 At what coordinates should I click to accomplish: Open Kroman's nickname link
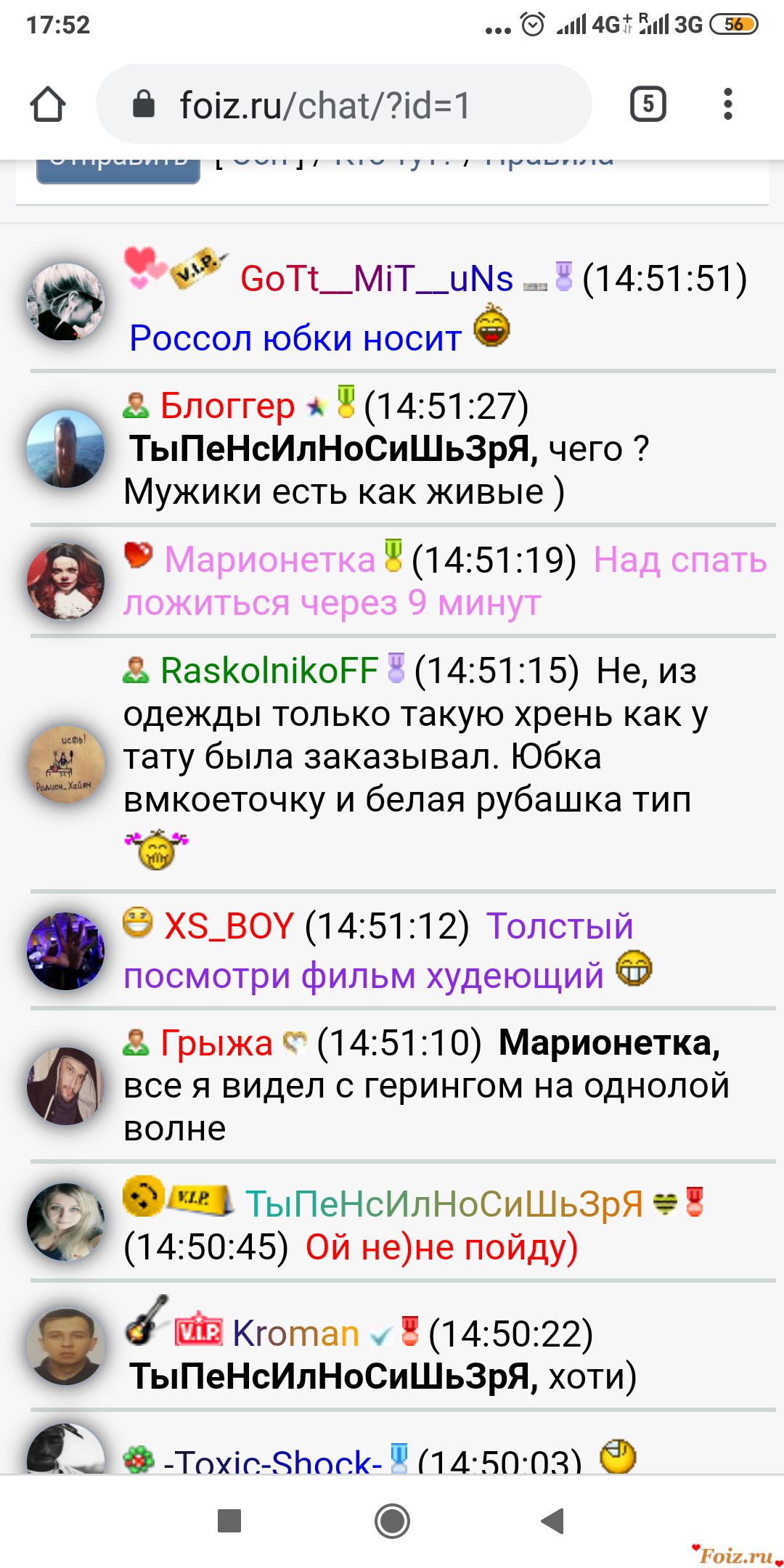coord(295,1334)
